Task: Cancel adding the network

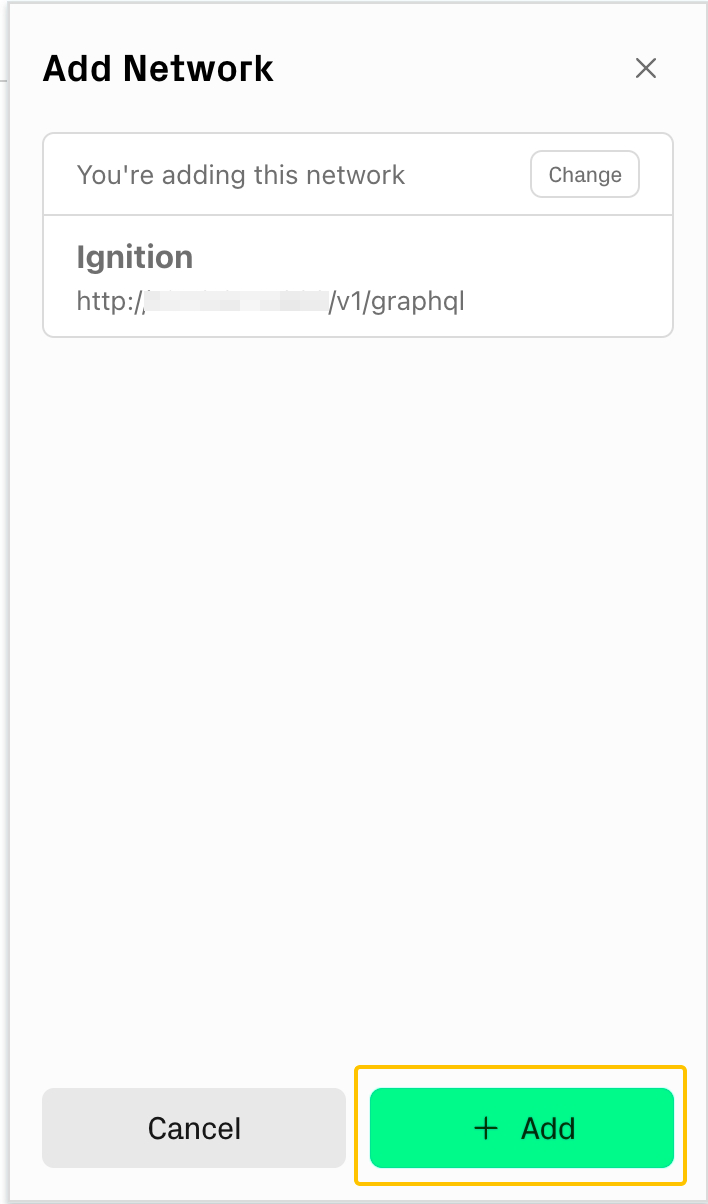Action: (x=194, y=1128)
